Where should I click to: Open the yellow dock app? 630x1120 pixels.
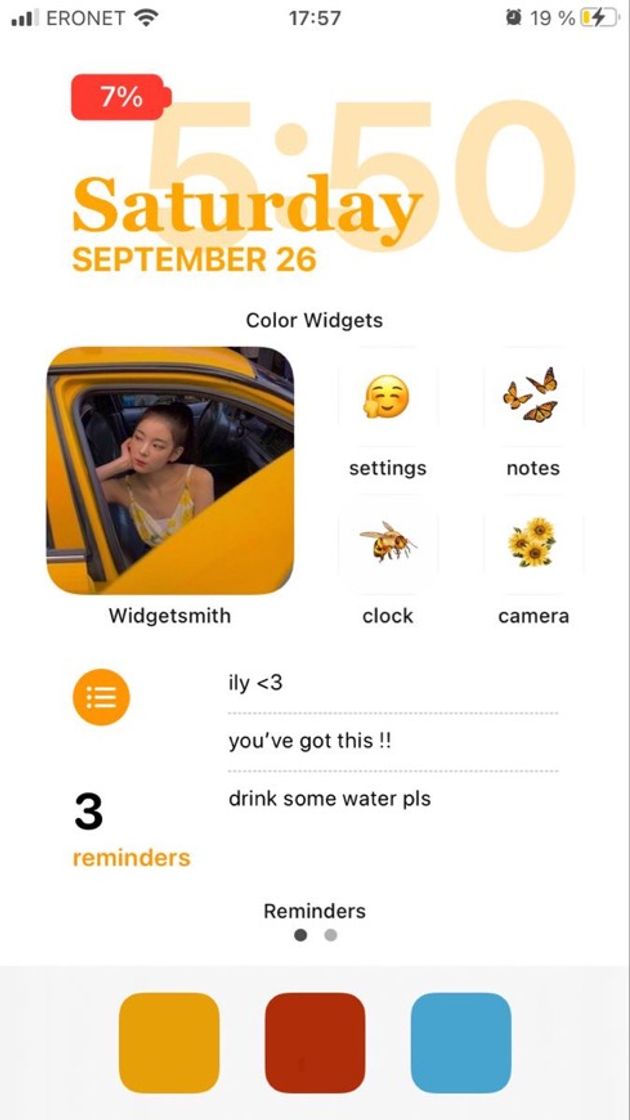coord(169,1042)
